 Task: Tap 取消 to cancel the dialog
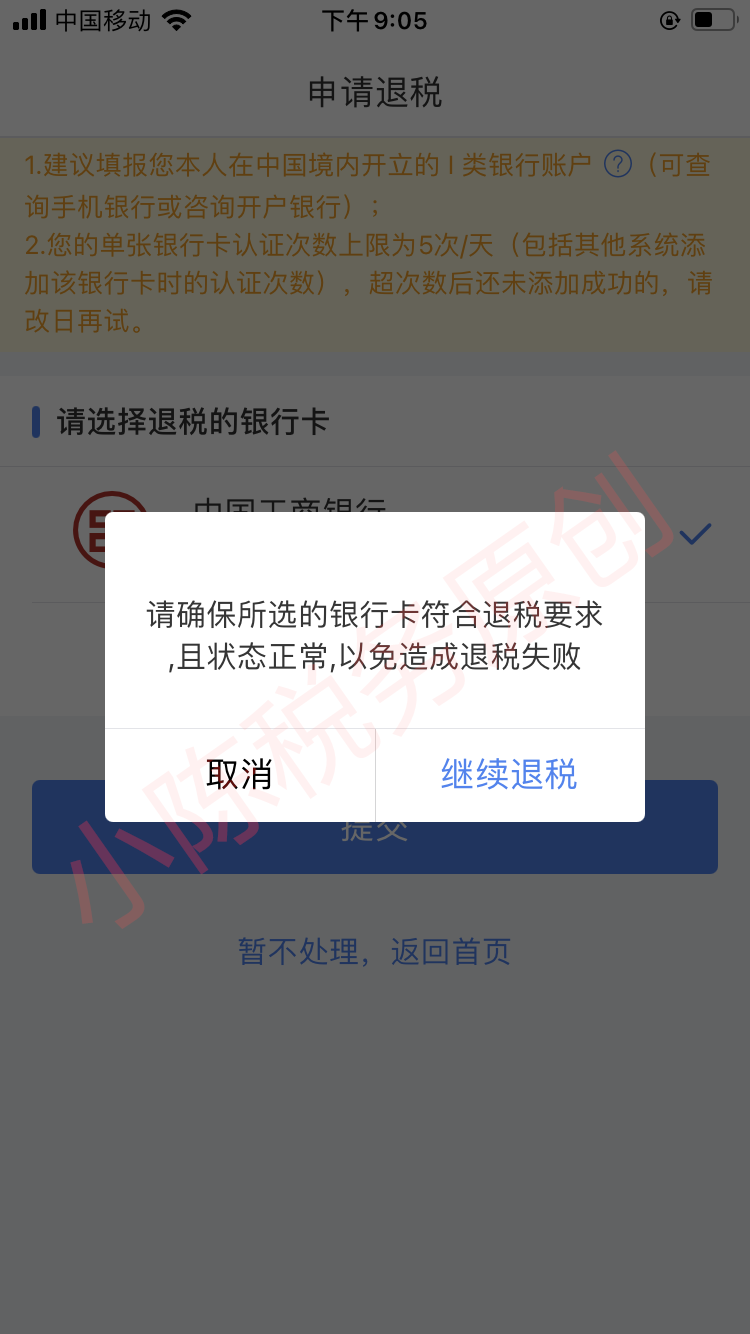coord(239,775)
